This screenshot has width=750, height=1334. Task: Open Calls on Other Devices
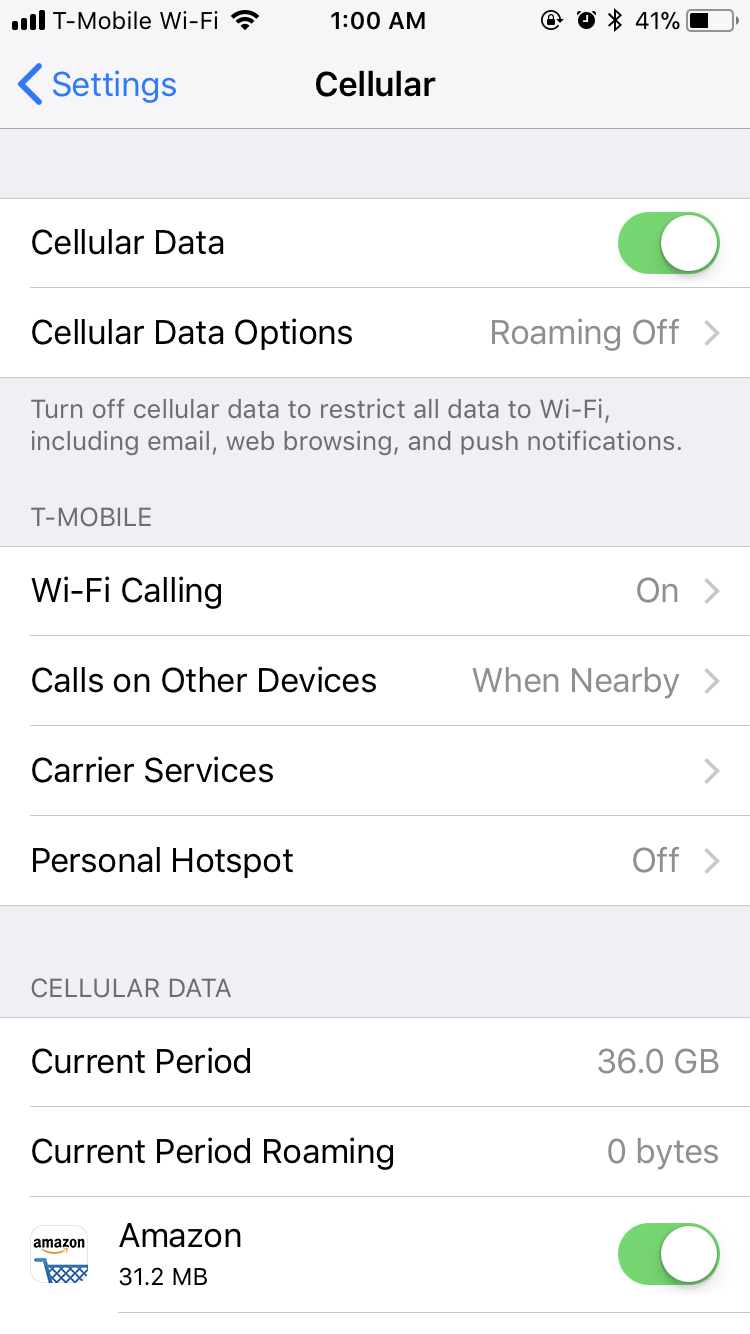(x=375, y=681)
